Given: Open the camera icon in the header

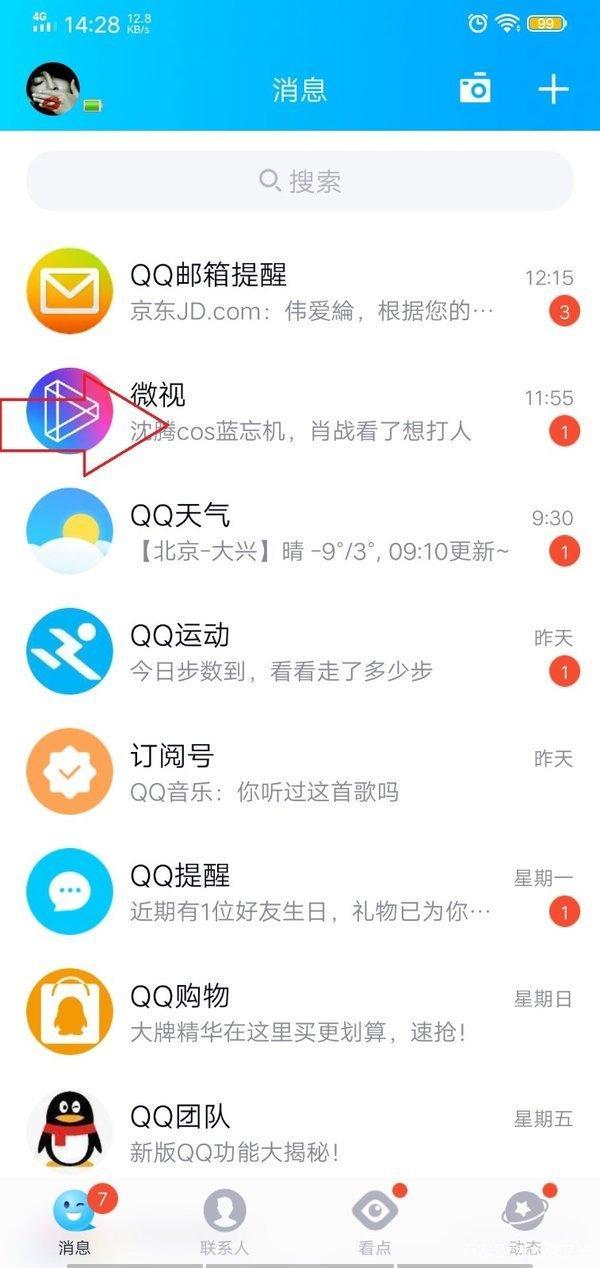Looking at the screenshot, I should tap(475, 89).
